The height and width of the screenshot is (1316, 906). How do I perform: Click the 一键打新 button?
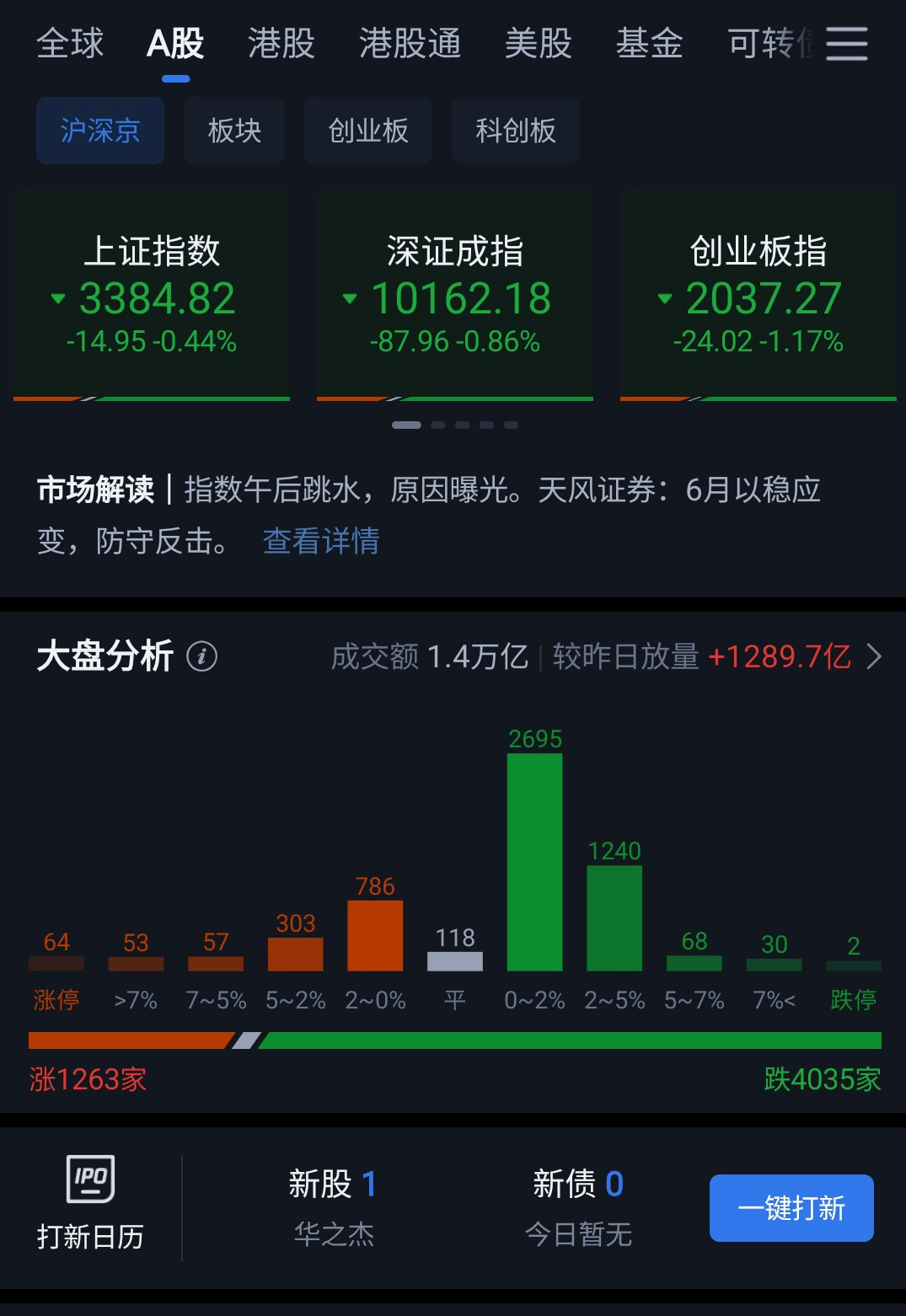pyautogui.click(x=791, y=1207)
